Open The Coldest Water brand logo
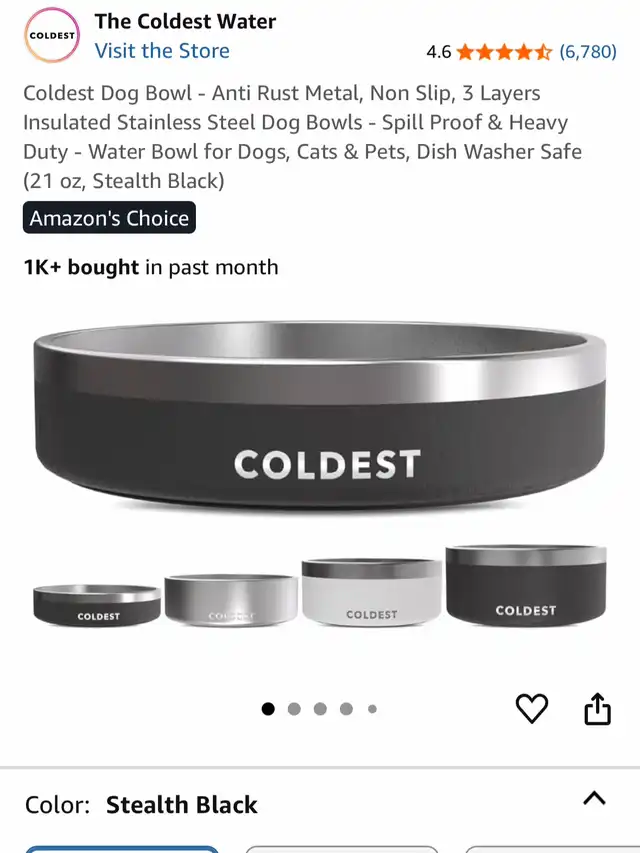Viewport: 640px width, 853px height. (51, 35)
